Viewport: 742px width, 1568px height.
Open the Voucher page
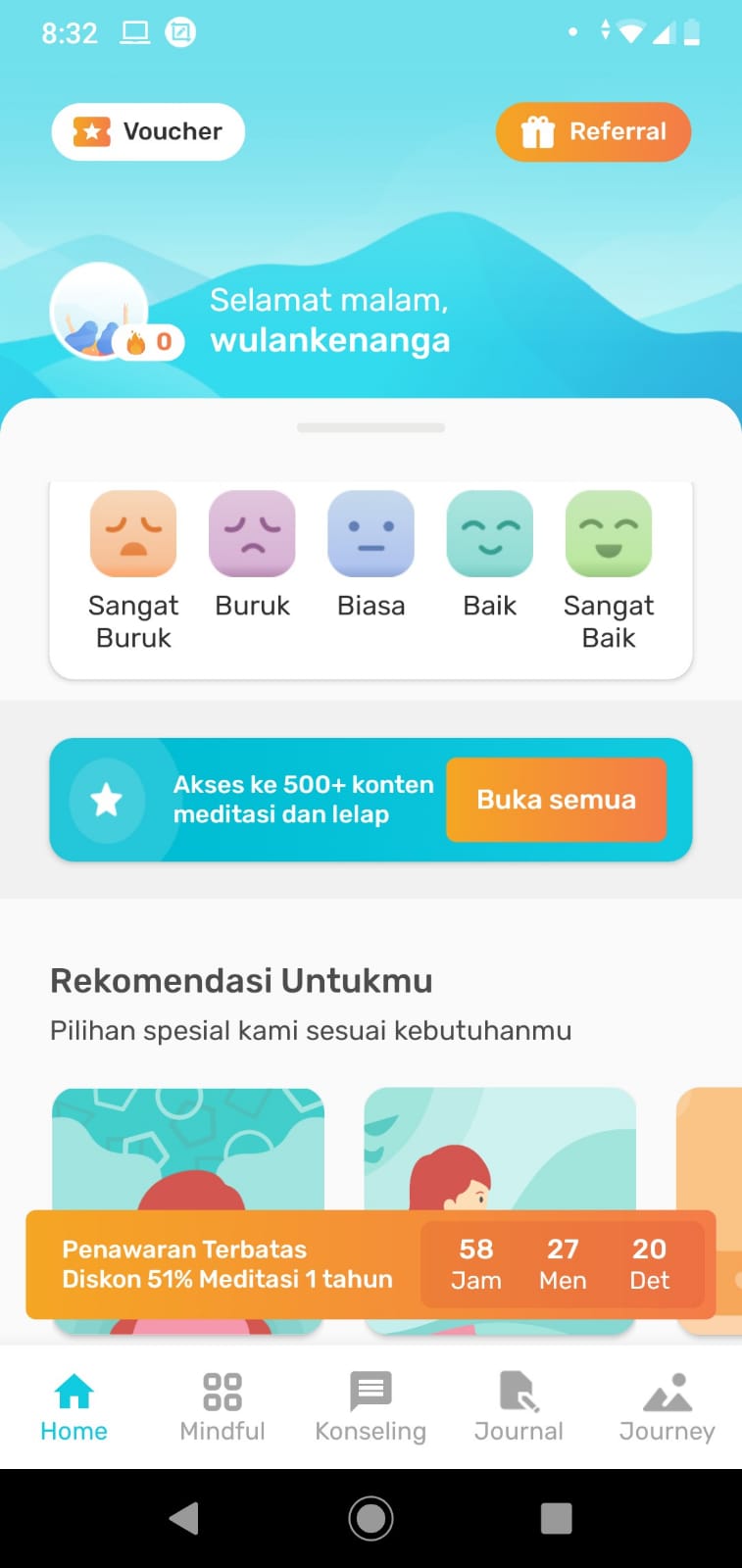147,131
